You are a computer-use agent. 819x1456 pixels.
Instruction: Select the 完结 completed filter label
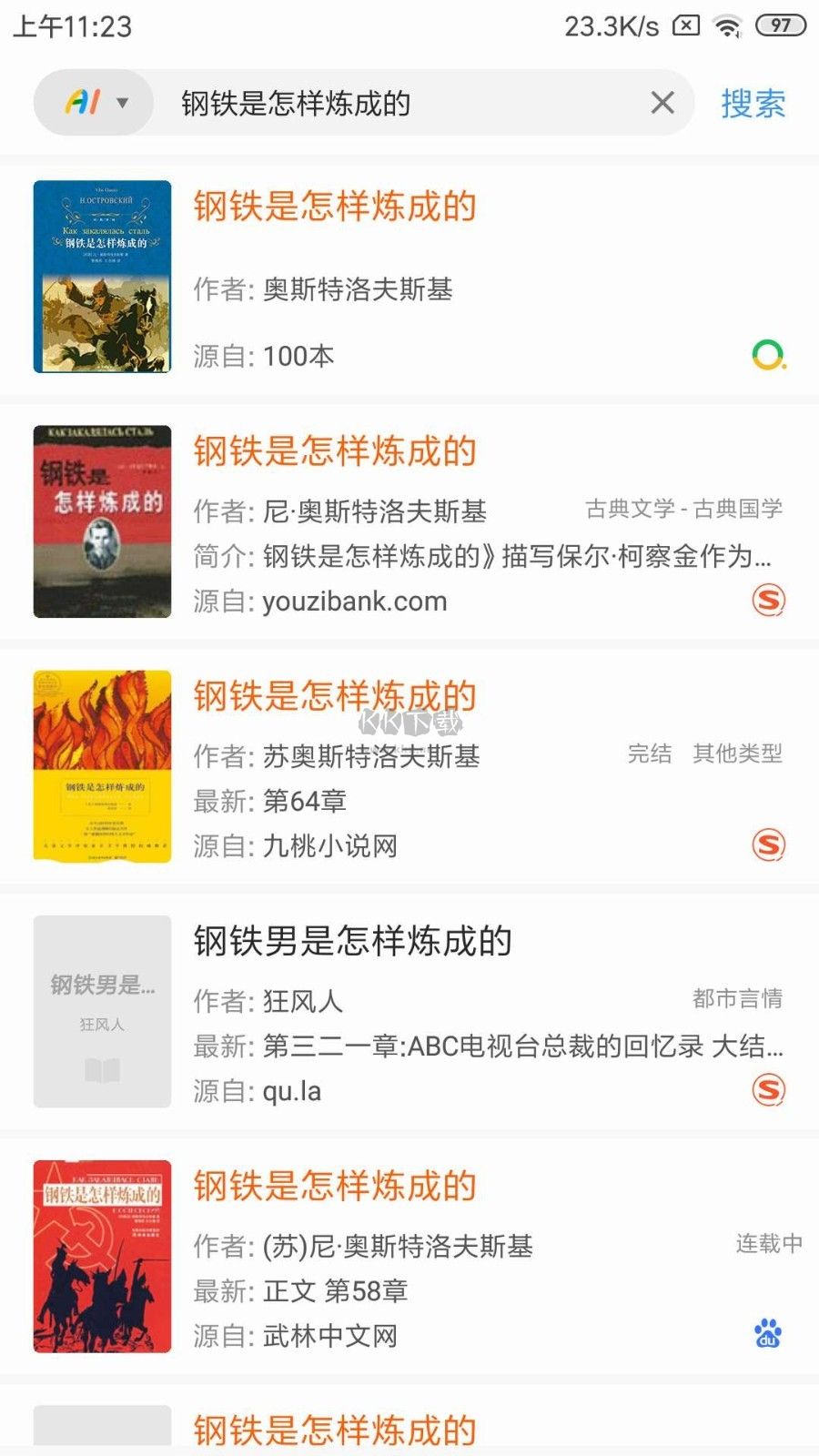click(648, 755)
